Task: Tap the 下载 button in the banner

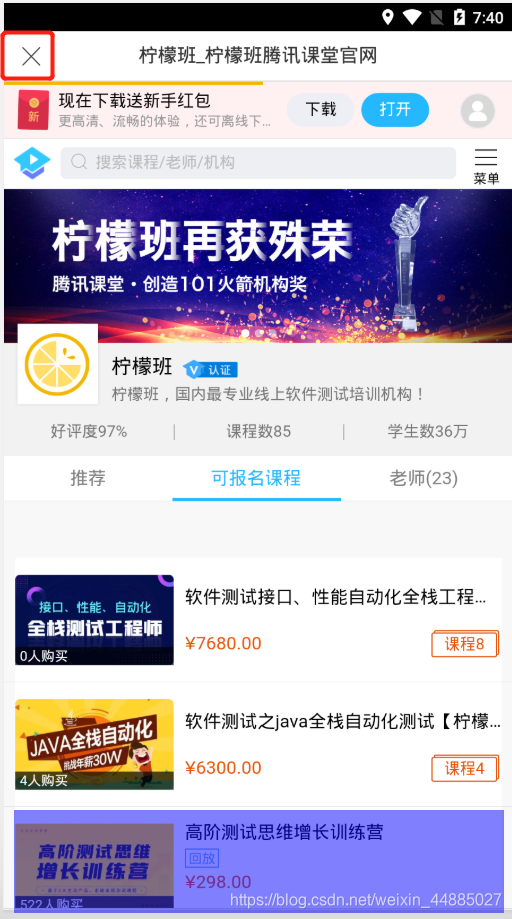Action: pyautogui.click(x=320, y=110)
